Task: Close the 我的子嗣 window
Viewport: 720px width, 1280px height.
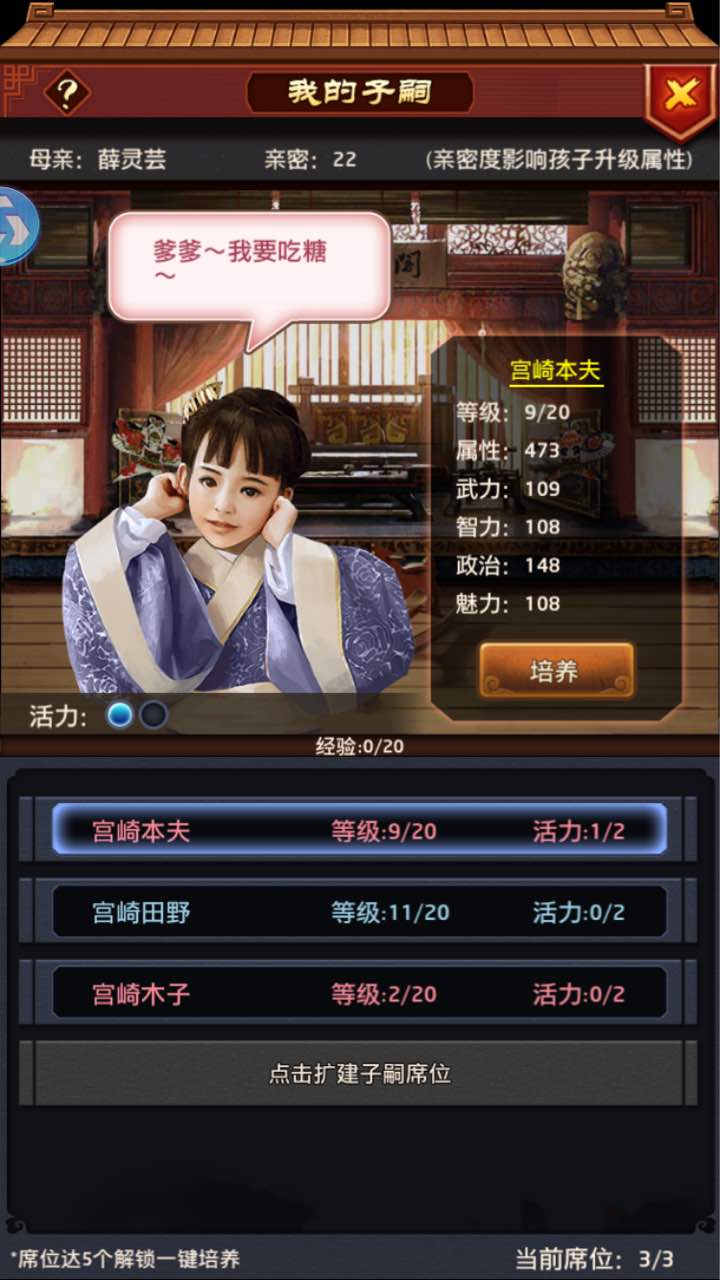Action: click(680, 96)
